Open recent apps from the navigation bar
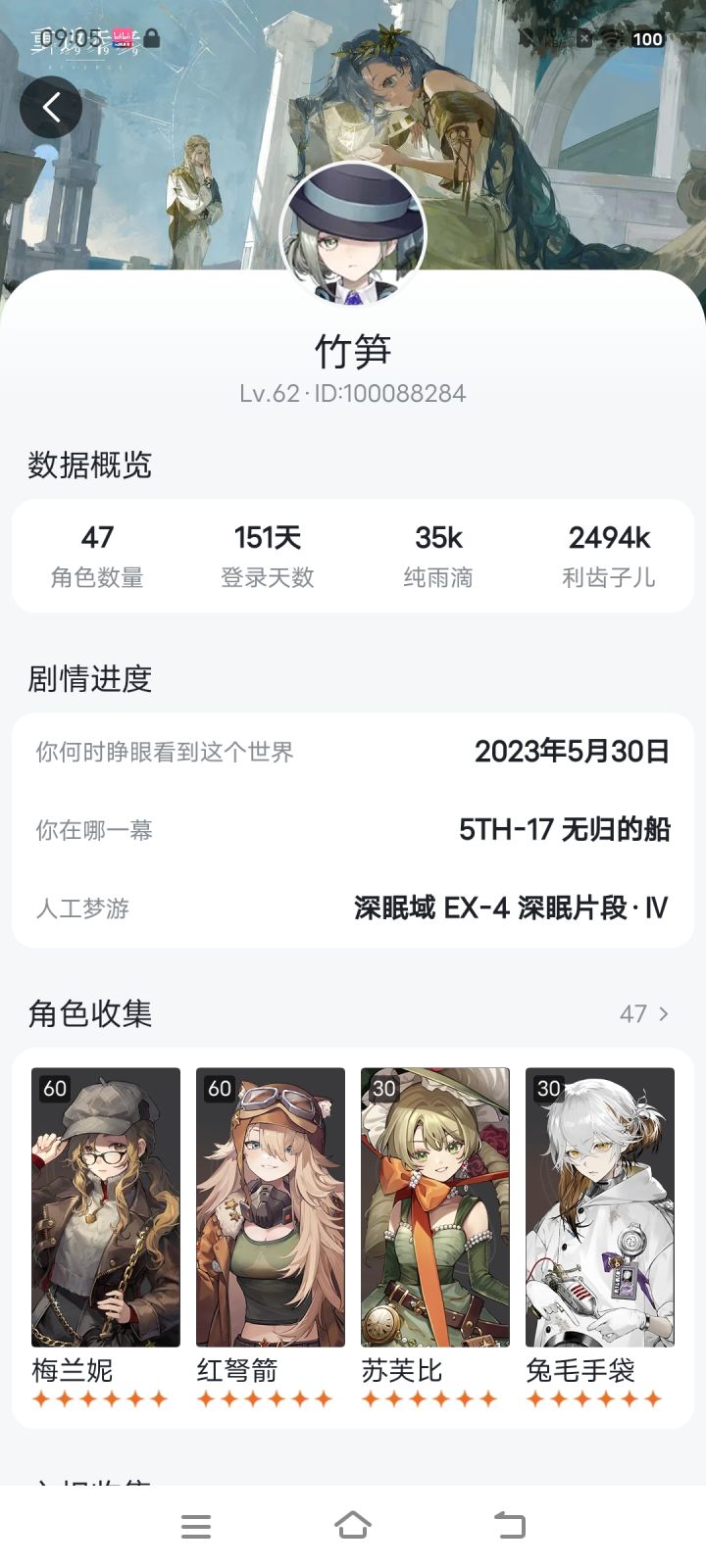 point(196,1526)
